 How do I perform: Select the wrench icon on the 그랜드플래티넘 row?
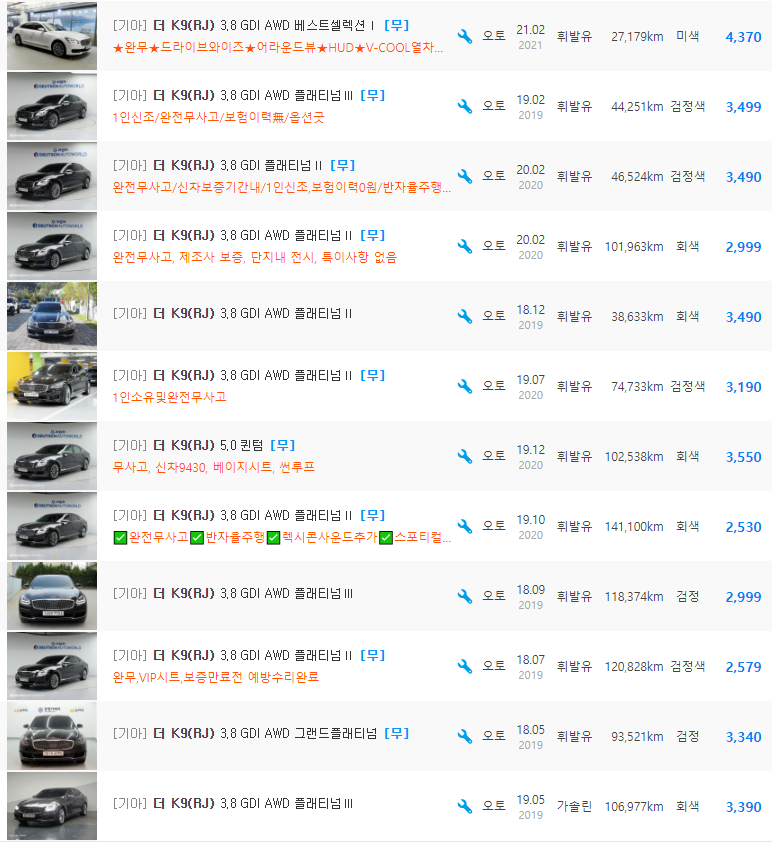click(463, 735)
